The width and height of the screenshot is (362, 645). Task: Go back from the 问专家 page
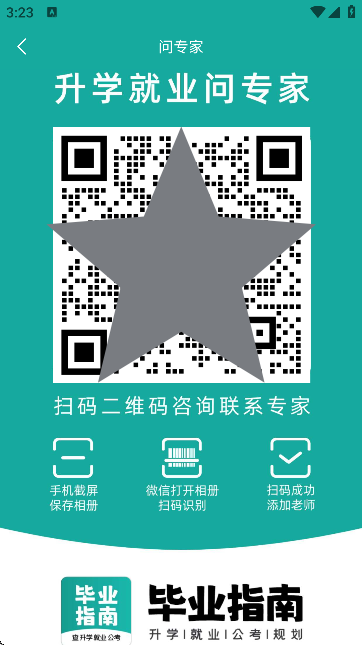coord(22,46)
